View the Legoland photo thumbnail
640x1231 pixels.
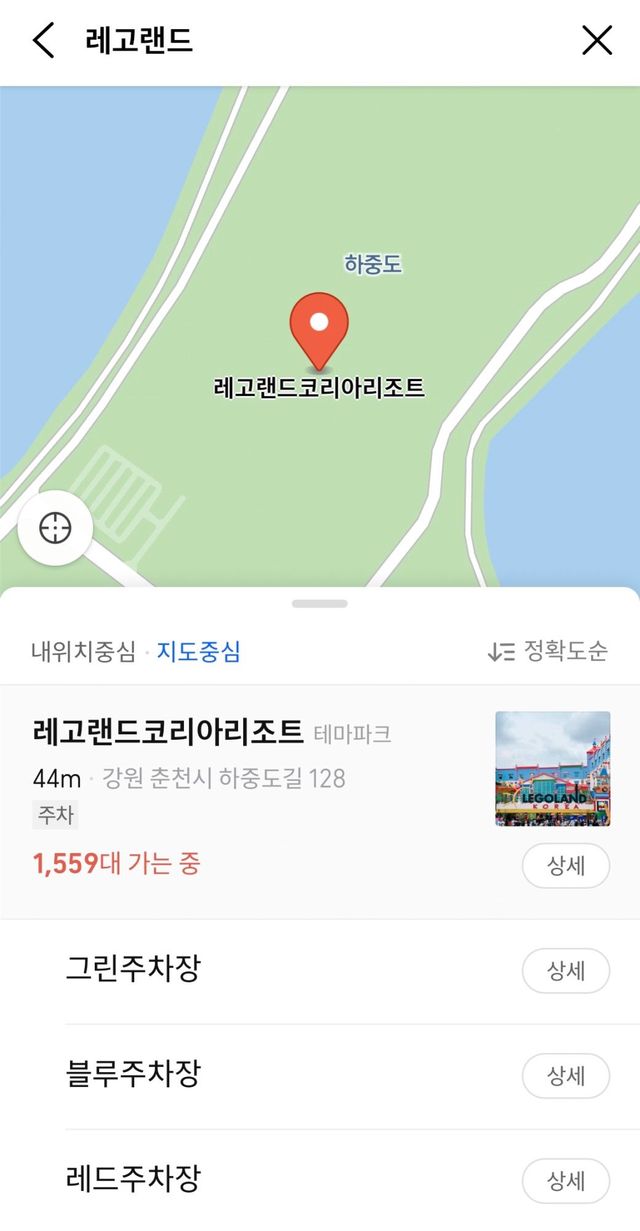click(552, 768)
